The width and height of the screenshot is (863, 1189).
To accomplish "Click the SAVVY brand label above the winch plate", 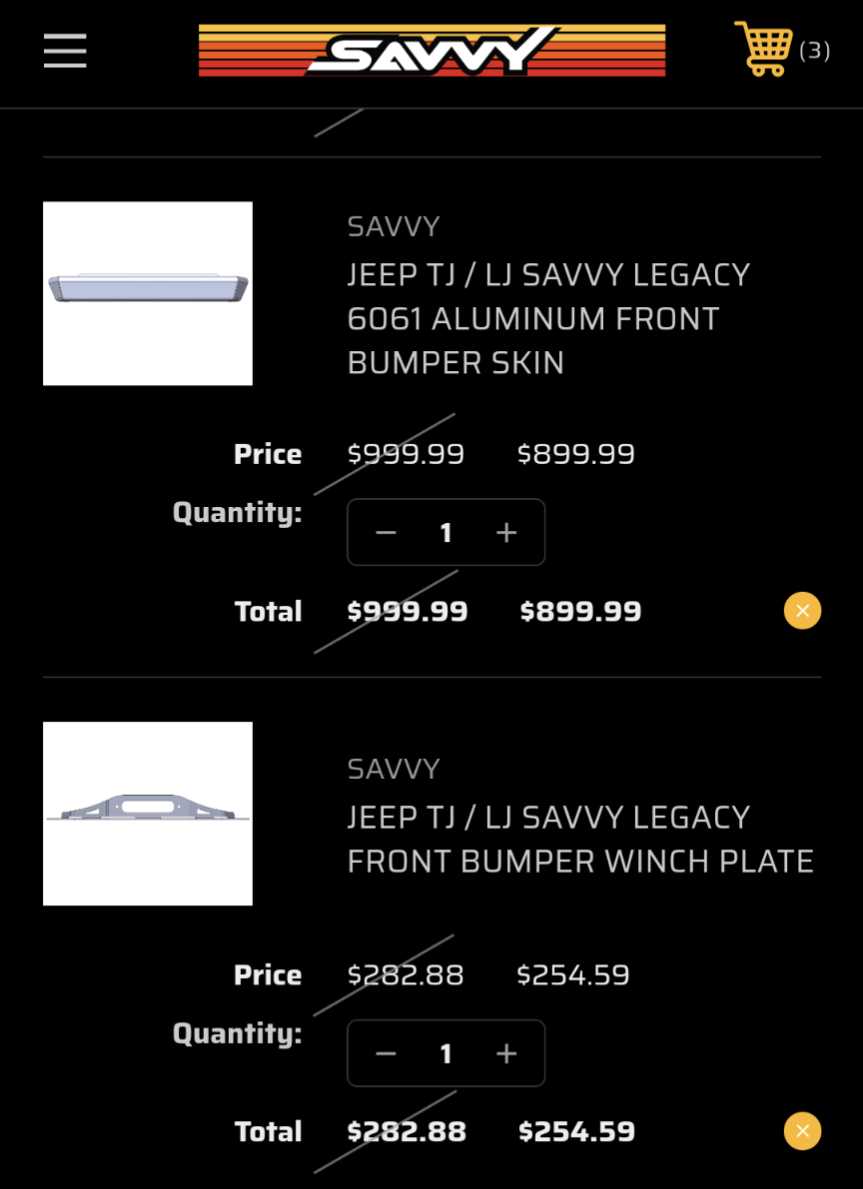I will [x=392, y=768].
